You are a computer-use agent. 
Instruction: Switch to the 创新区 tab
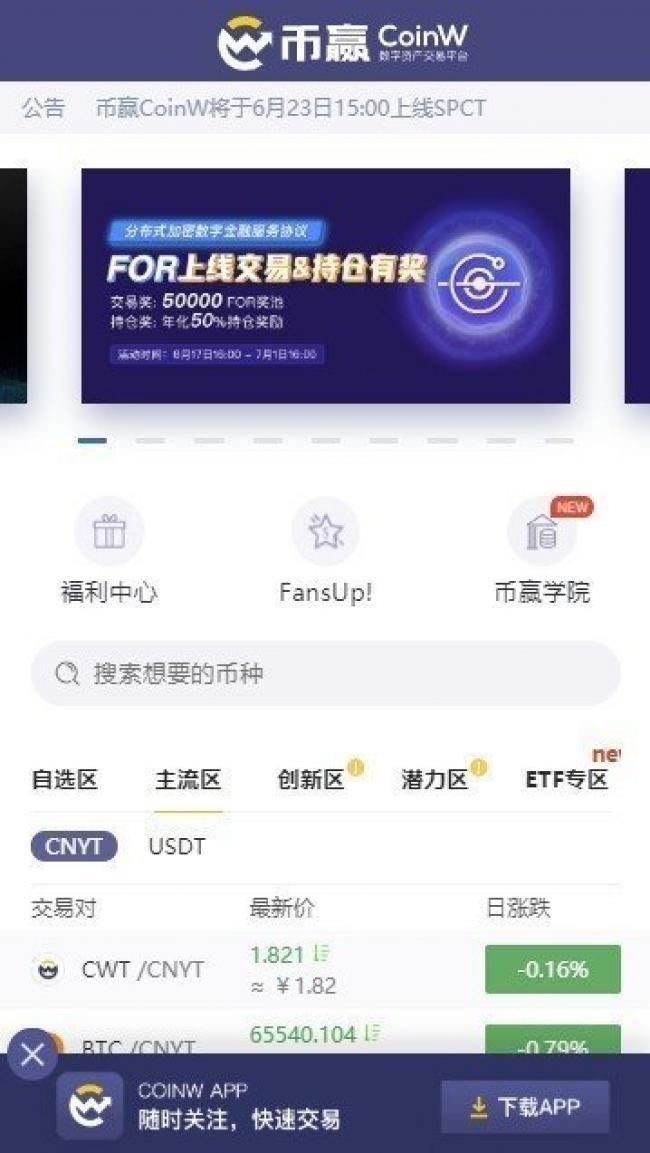pyautogui.click(x=311, y=780)
